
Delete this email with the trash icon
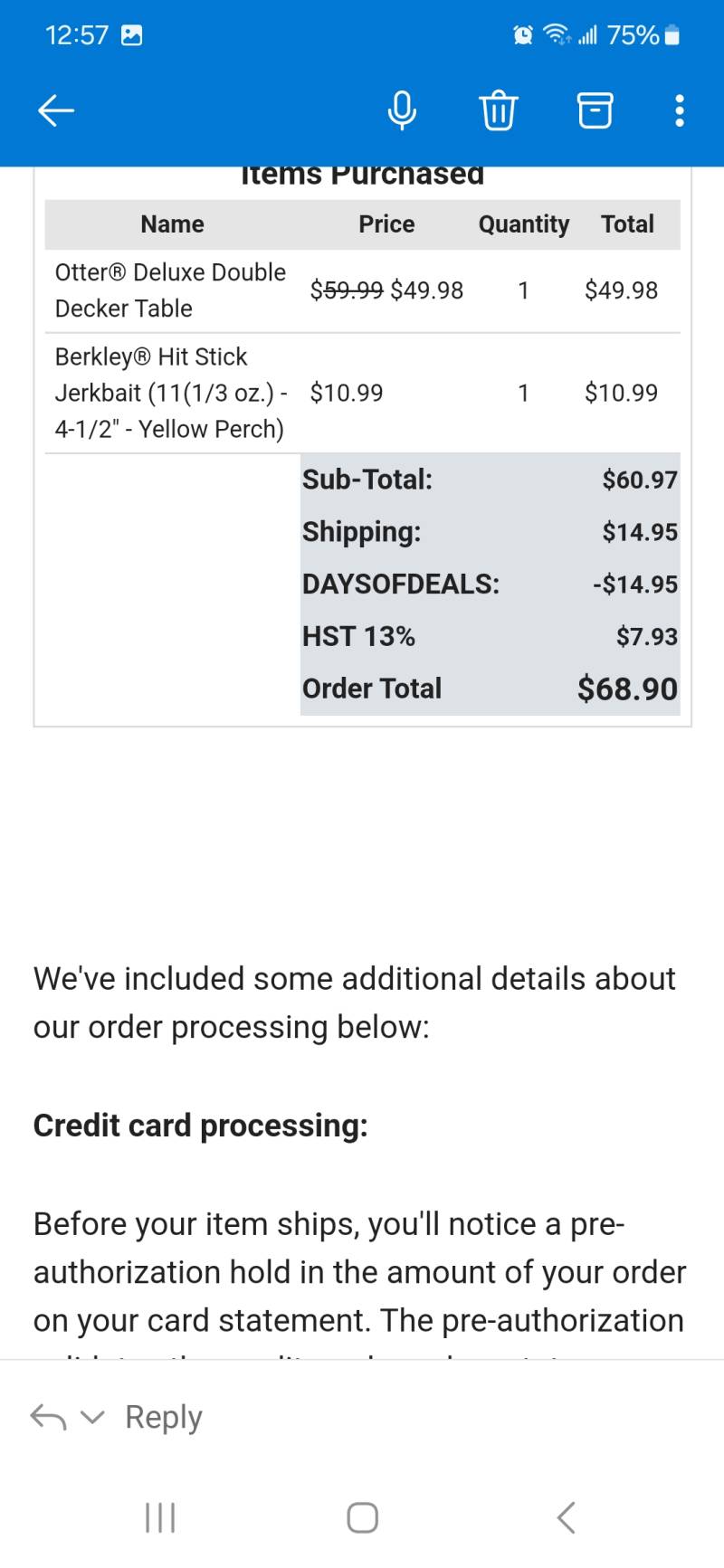click(x=498, y=110)
